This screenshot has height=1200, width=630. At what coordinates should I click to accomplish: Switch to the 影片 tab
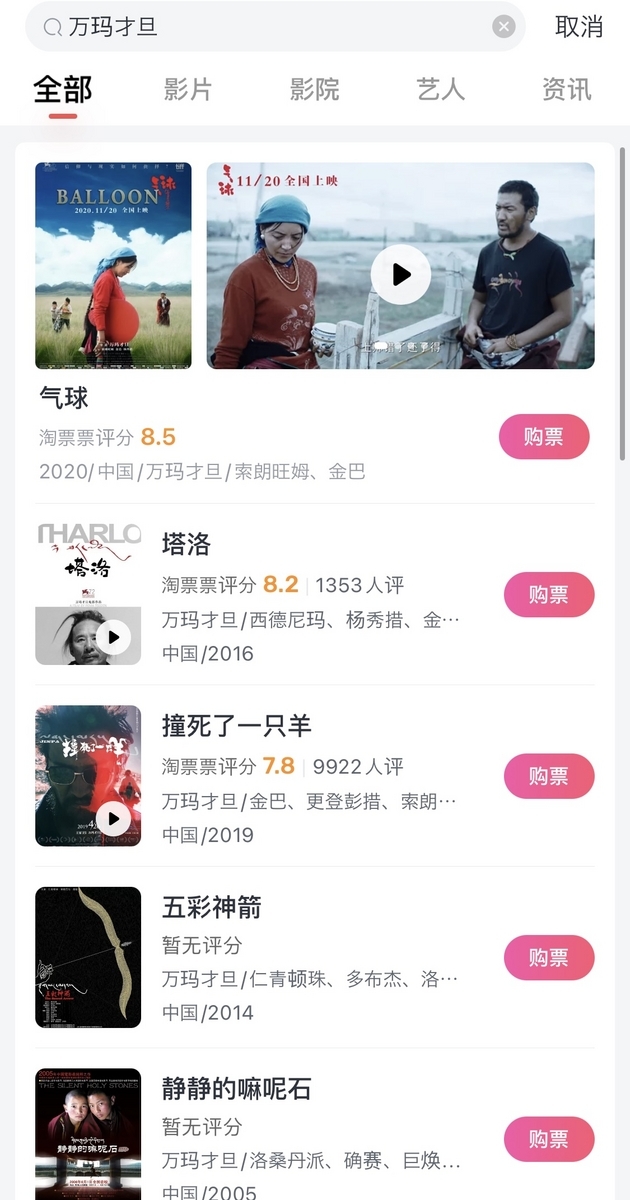[188, 89]
